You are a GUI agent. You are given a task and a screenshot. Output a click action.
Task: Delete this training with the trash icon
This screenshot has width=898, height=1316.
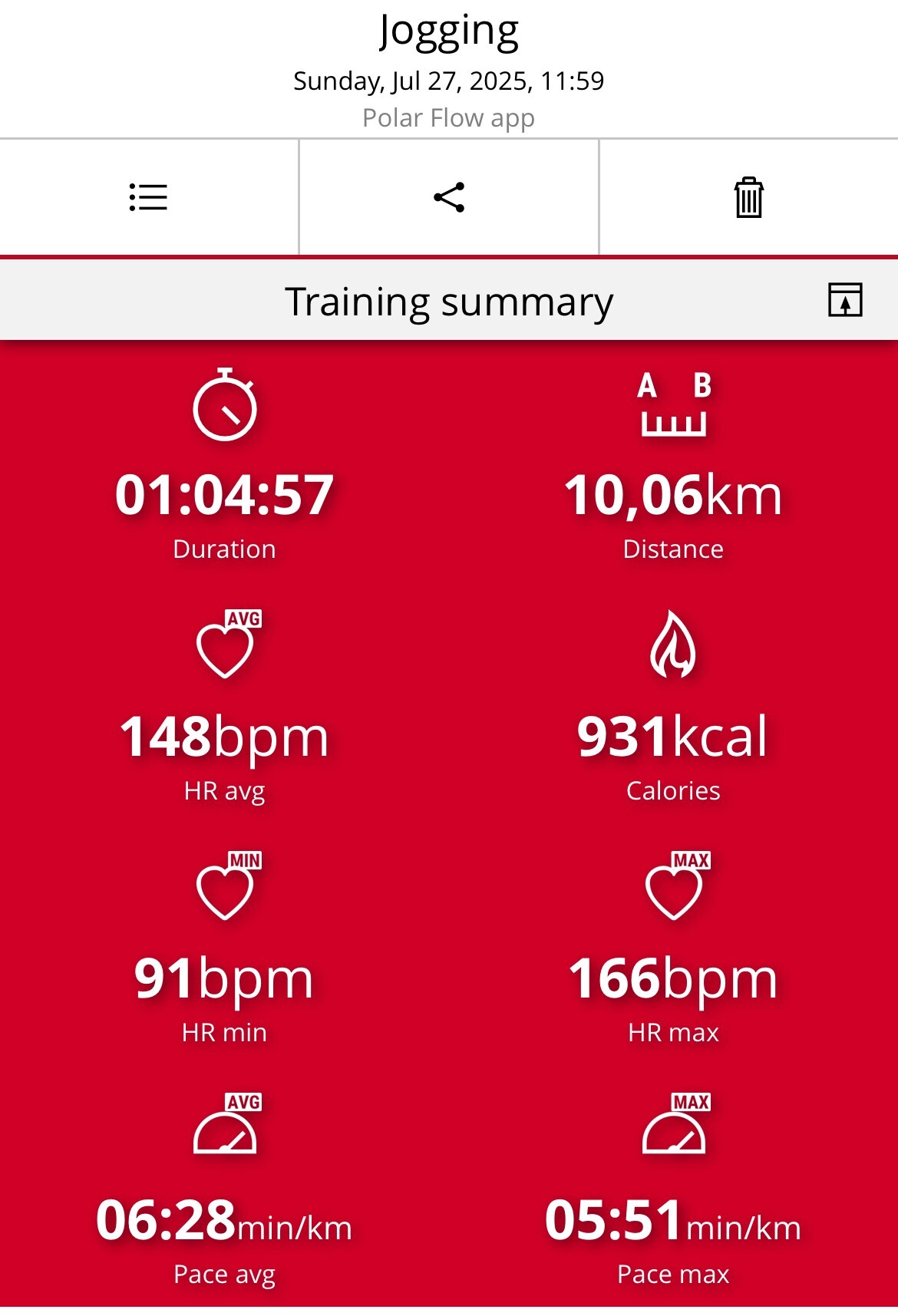[748, 198]
